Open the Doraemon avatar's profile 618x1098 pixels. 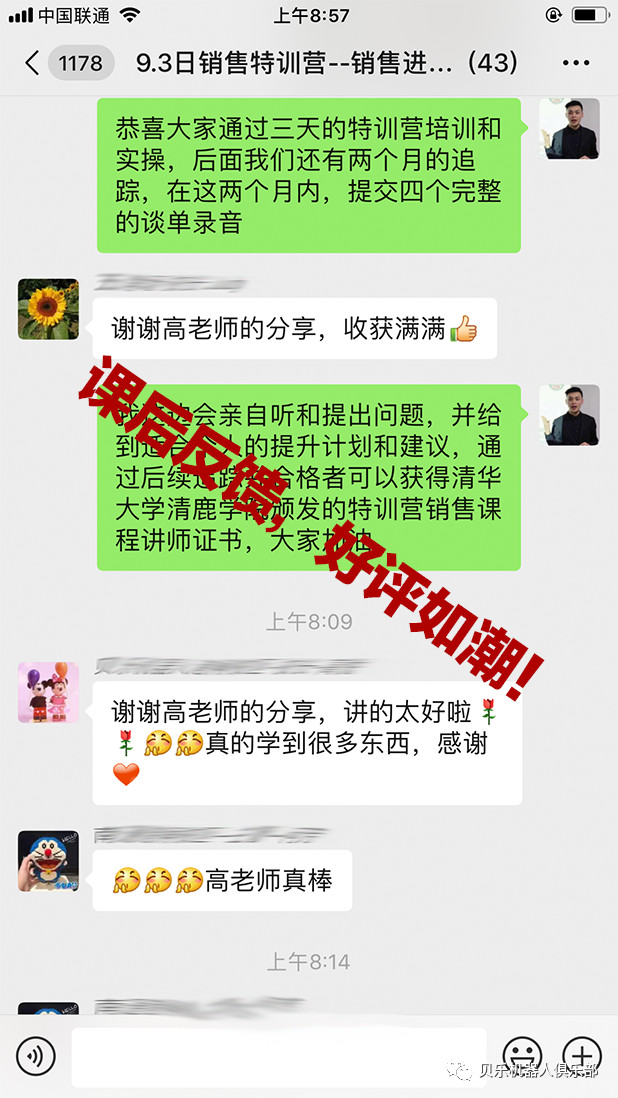tap(48, 860)
